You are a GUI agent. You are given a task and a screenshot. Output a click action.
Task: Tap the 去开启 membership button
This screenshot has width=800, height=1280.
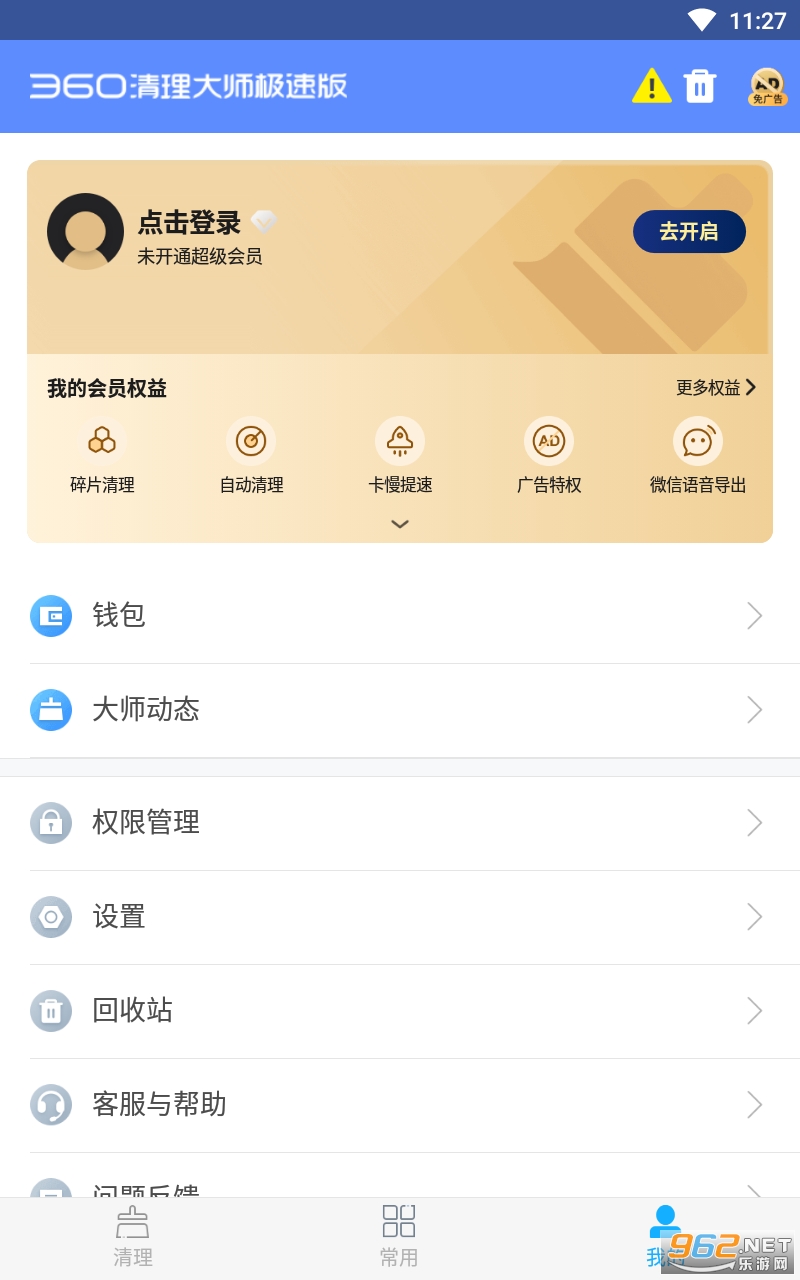(689, 231)
